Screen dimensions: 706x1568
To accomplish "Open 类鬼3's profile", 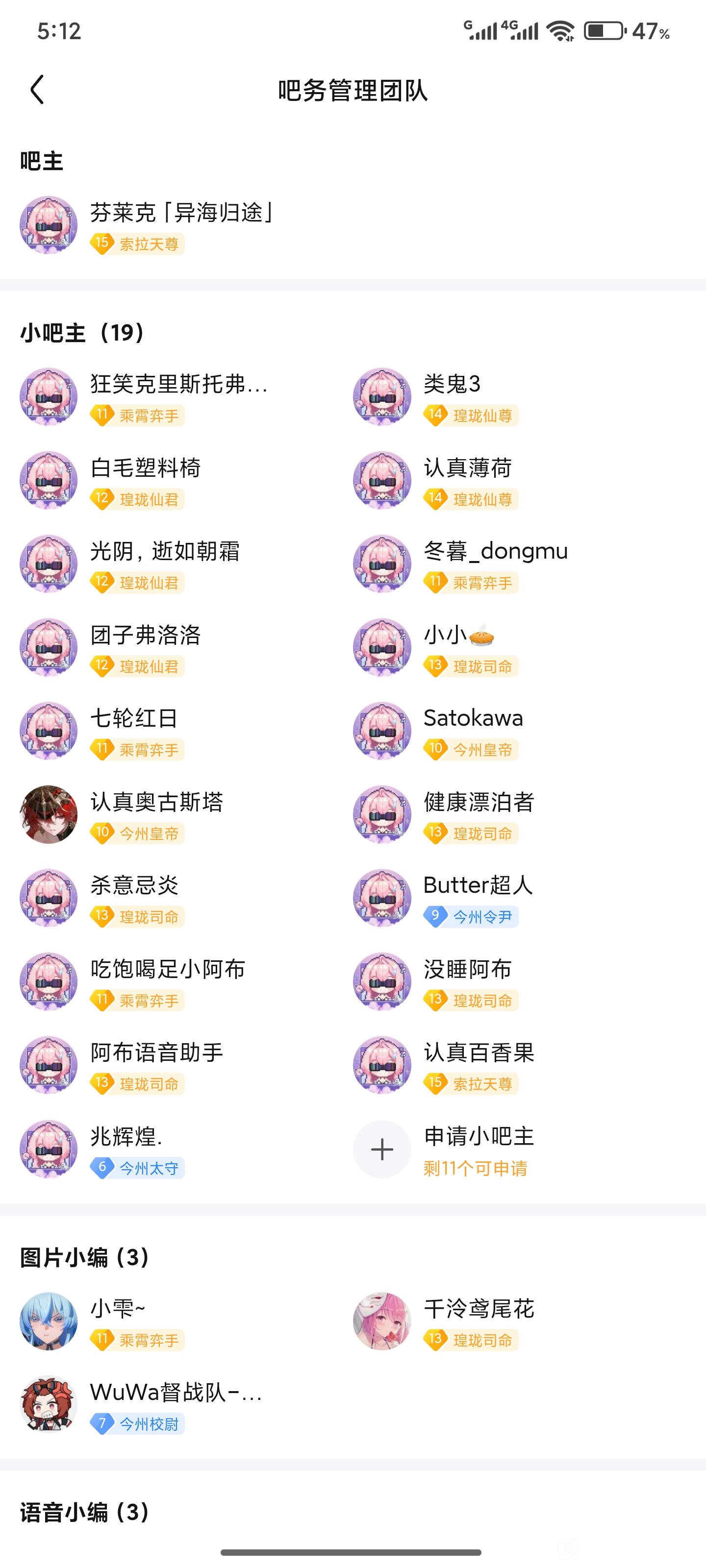I will 436,397.
